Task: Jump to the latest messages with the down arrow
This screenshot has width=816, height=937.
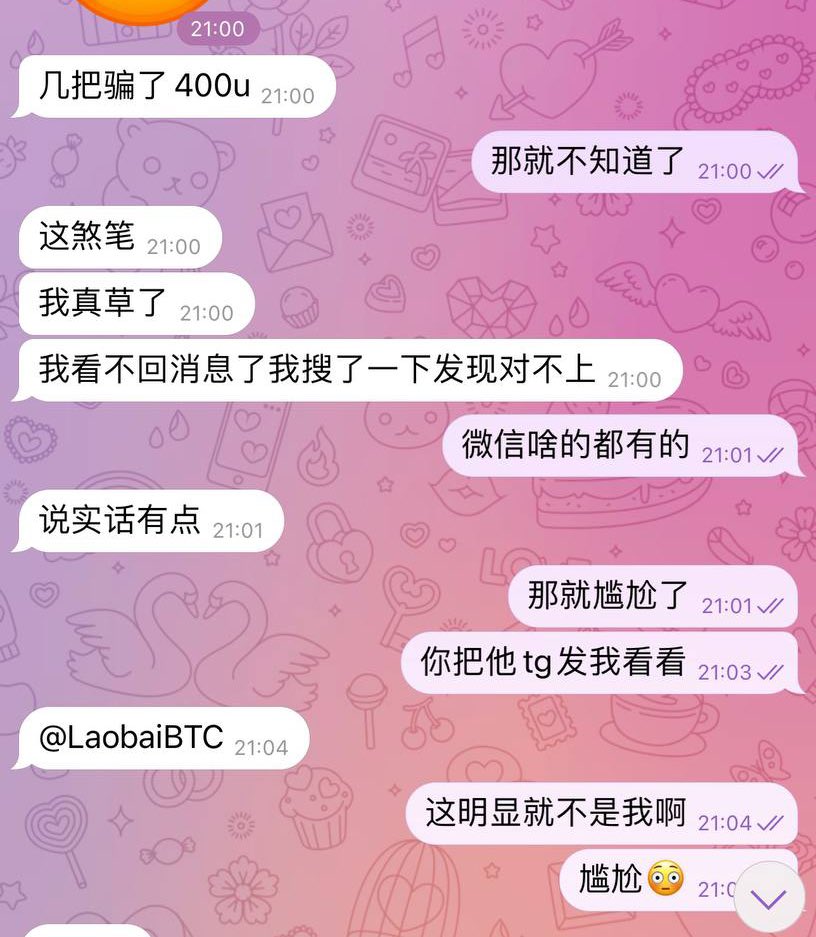Action: 768,897
